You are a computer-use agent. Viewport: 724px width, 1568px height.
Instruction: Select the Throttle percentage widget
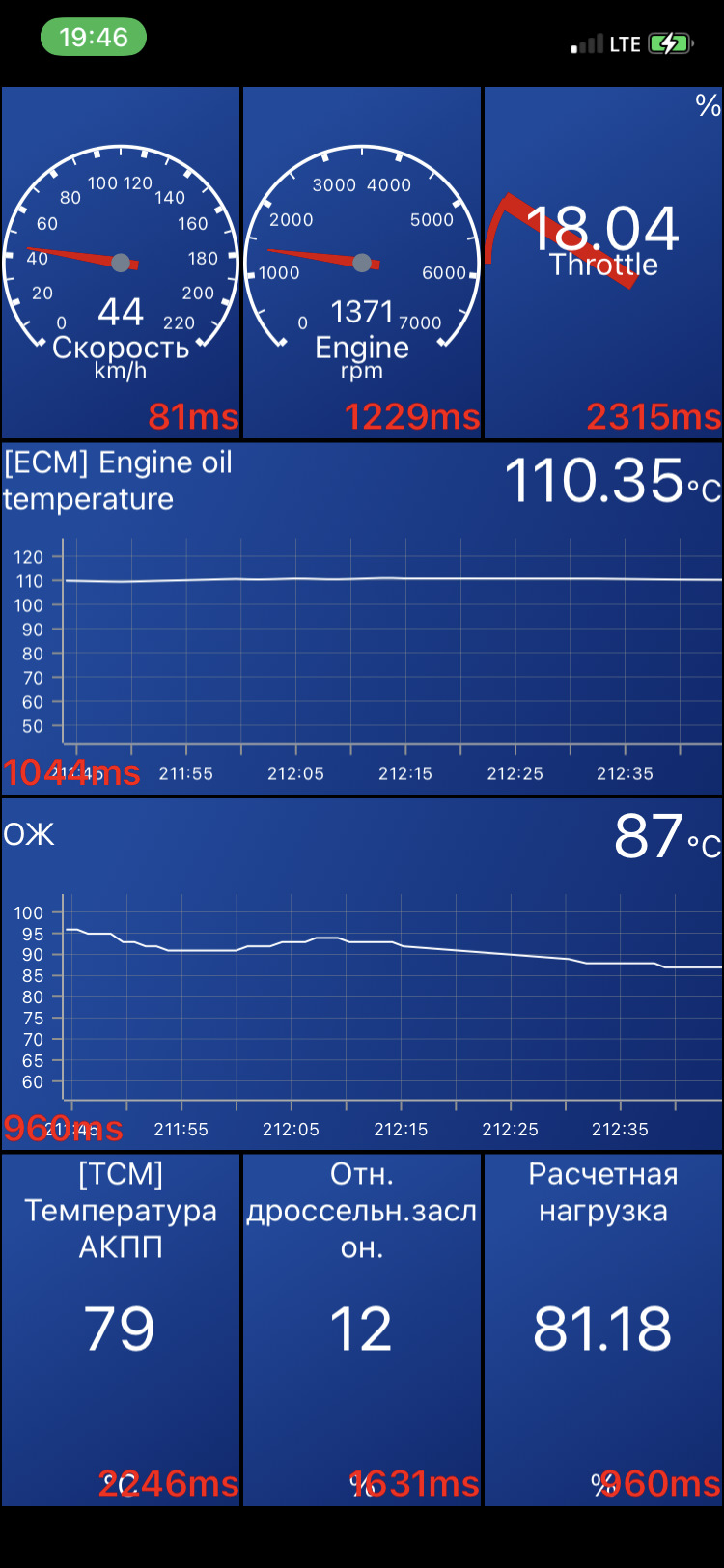tap(603, 263)
